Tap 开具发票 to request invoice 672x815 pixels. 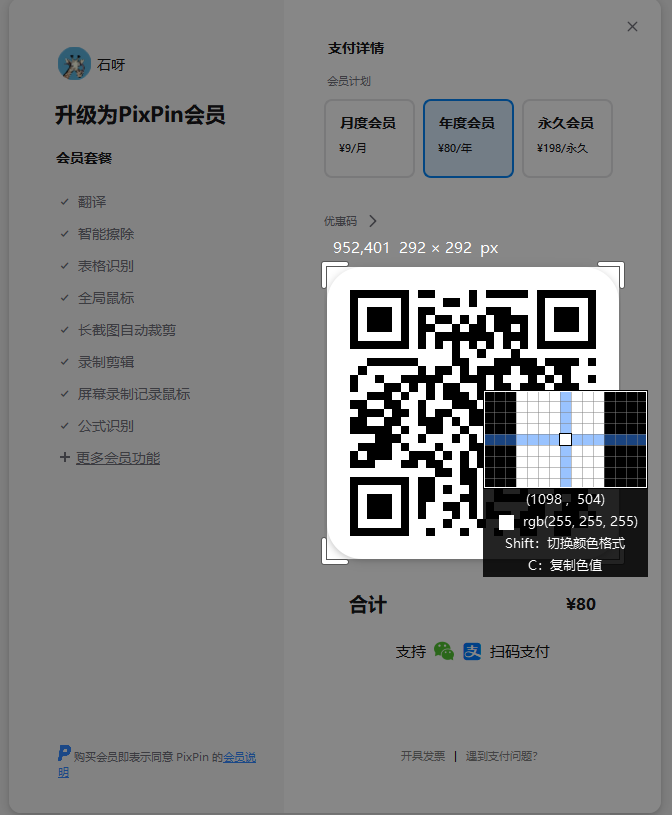(x=423, y=756)
